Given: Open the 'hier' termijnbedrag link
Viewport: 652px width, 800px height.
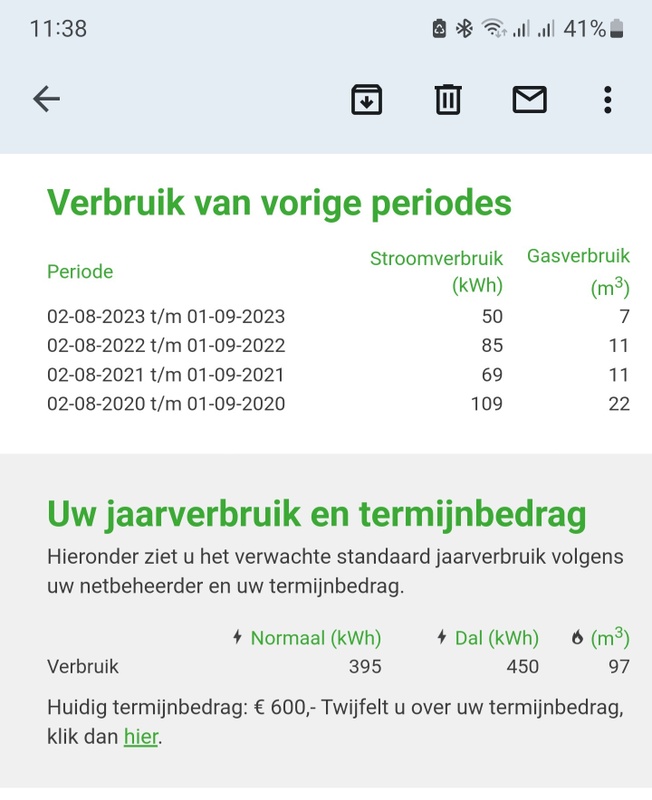Looking at the screenshot, I should click(141, 739).
